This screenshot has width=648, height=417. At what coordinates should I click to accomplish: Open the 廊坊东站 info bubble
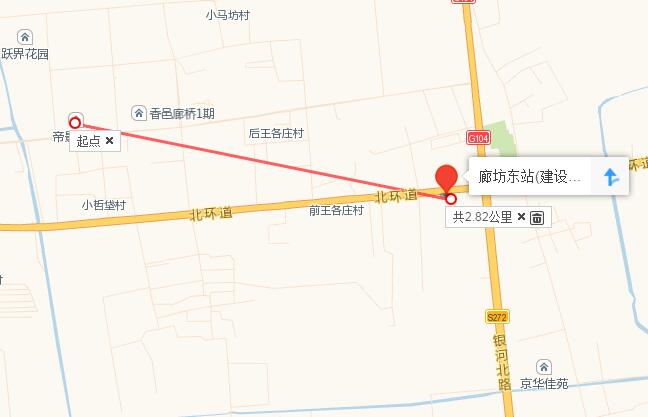[x=530, y=178]
